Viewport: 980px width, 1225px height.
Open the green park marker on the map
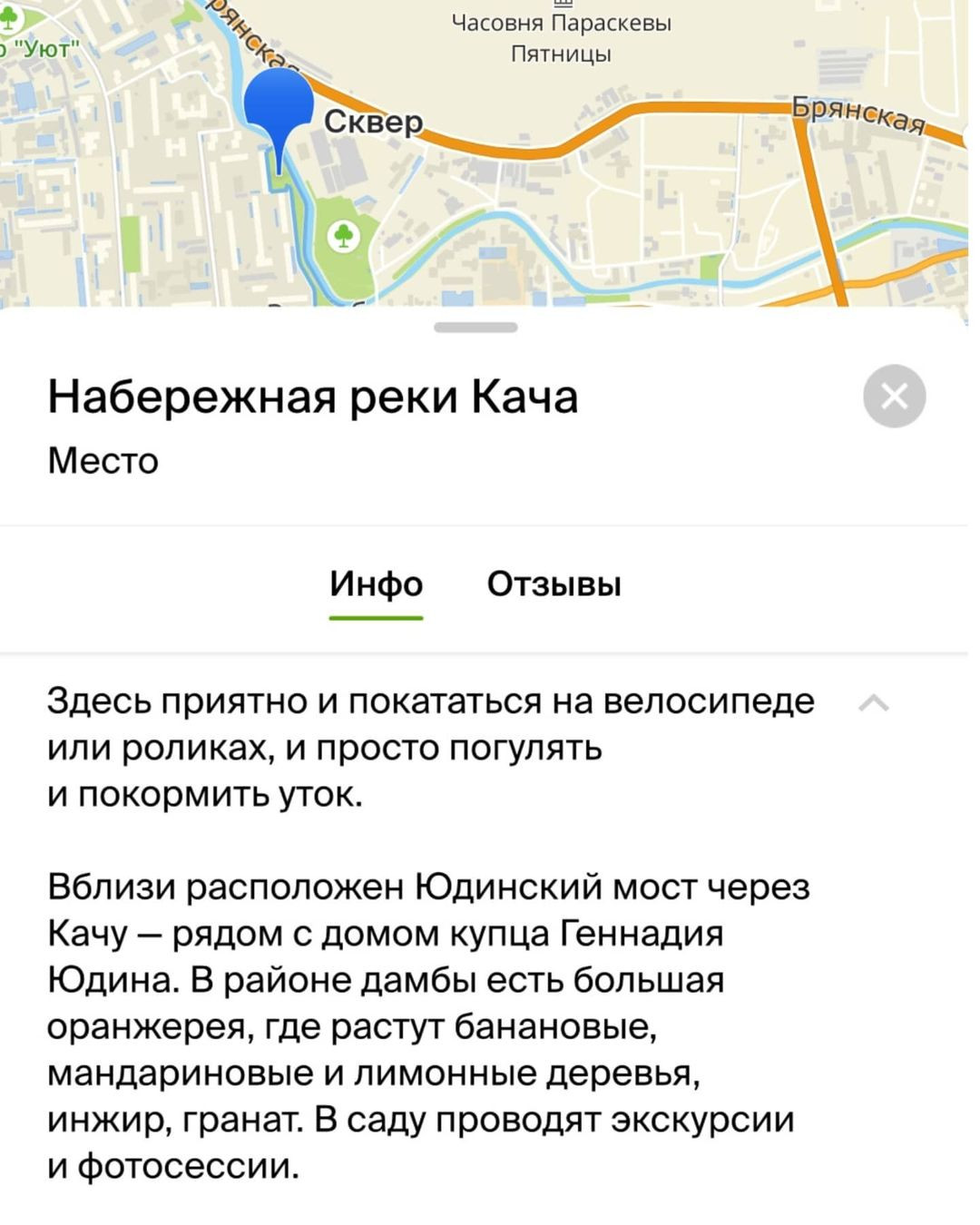344,237
